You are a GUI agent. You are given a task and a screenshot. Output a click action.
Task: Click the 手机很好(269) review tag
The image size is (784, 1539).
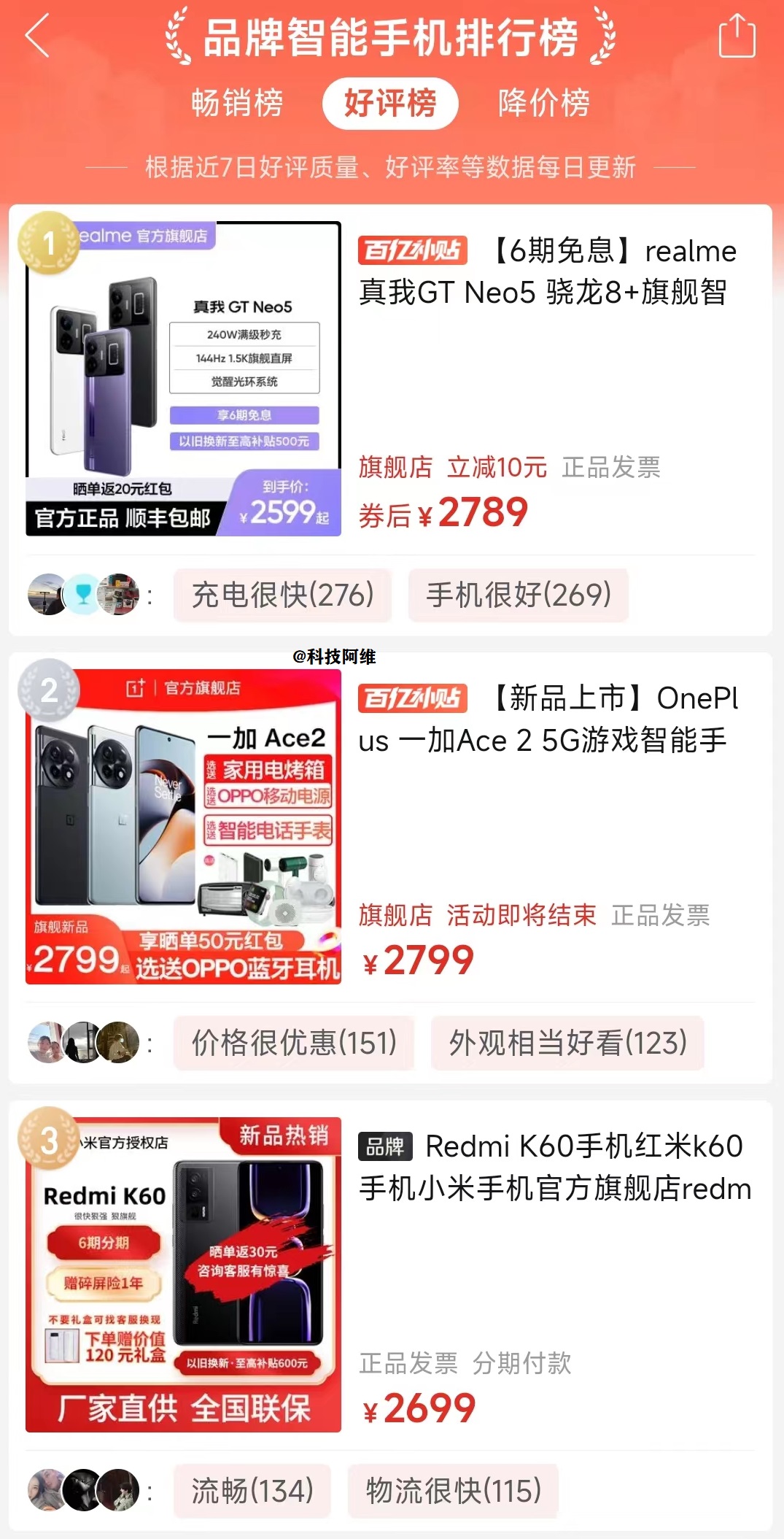(x=517, y=595)
